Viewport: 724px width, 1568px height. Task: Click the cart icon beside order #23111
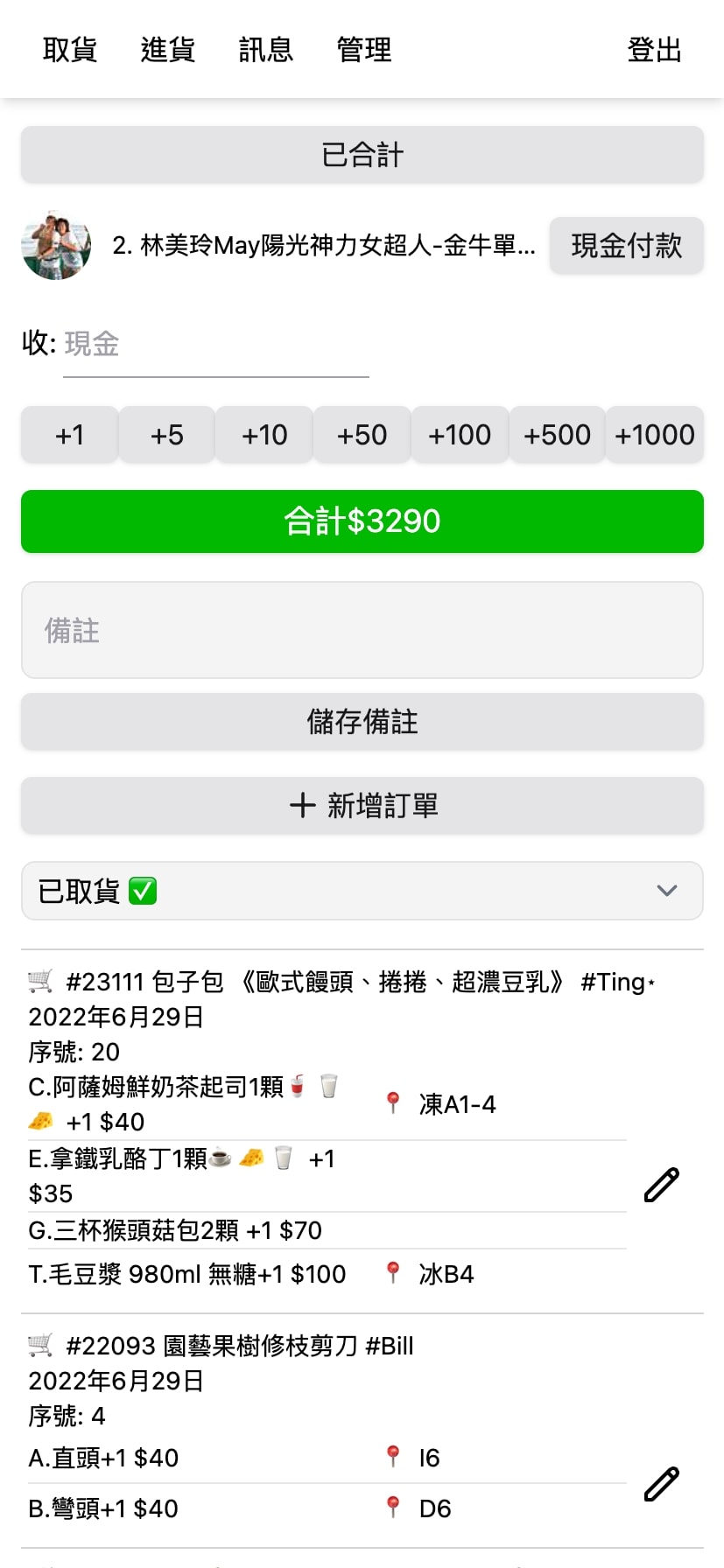(x=39, y=982)
